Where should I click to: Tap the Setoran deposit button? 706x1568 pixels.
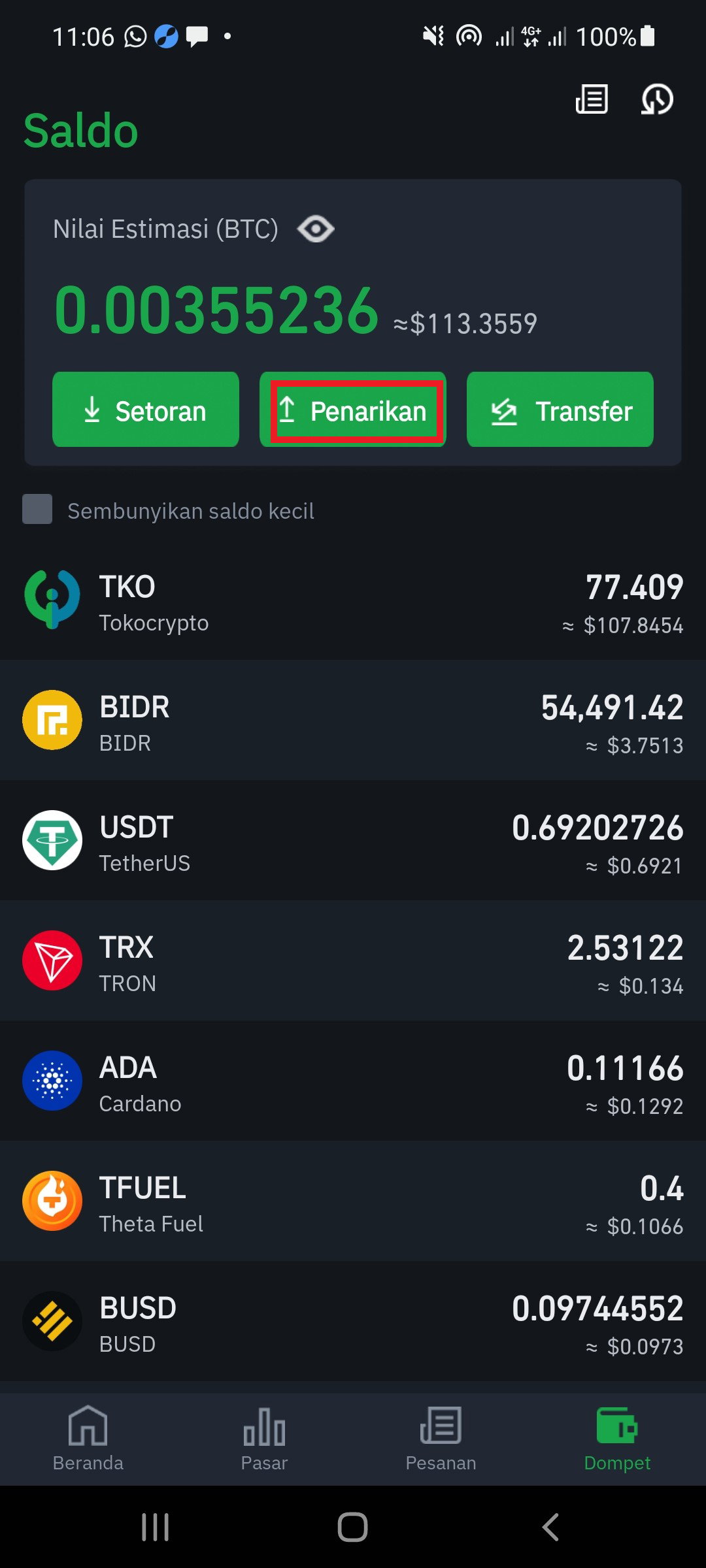(146, 410)
